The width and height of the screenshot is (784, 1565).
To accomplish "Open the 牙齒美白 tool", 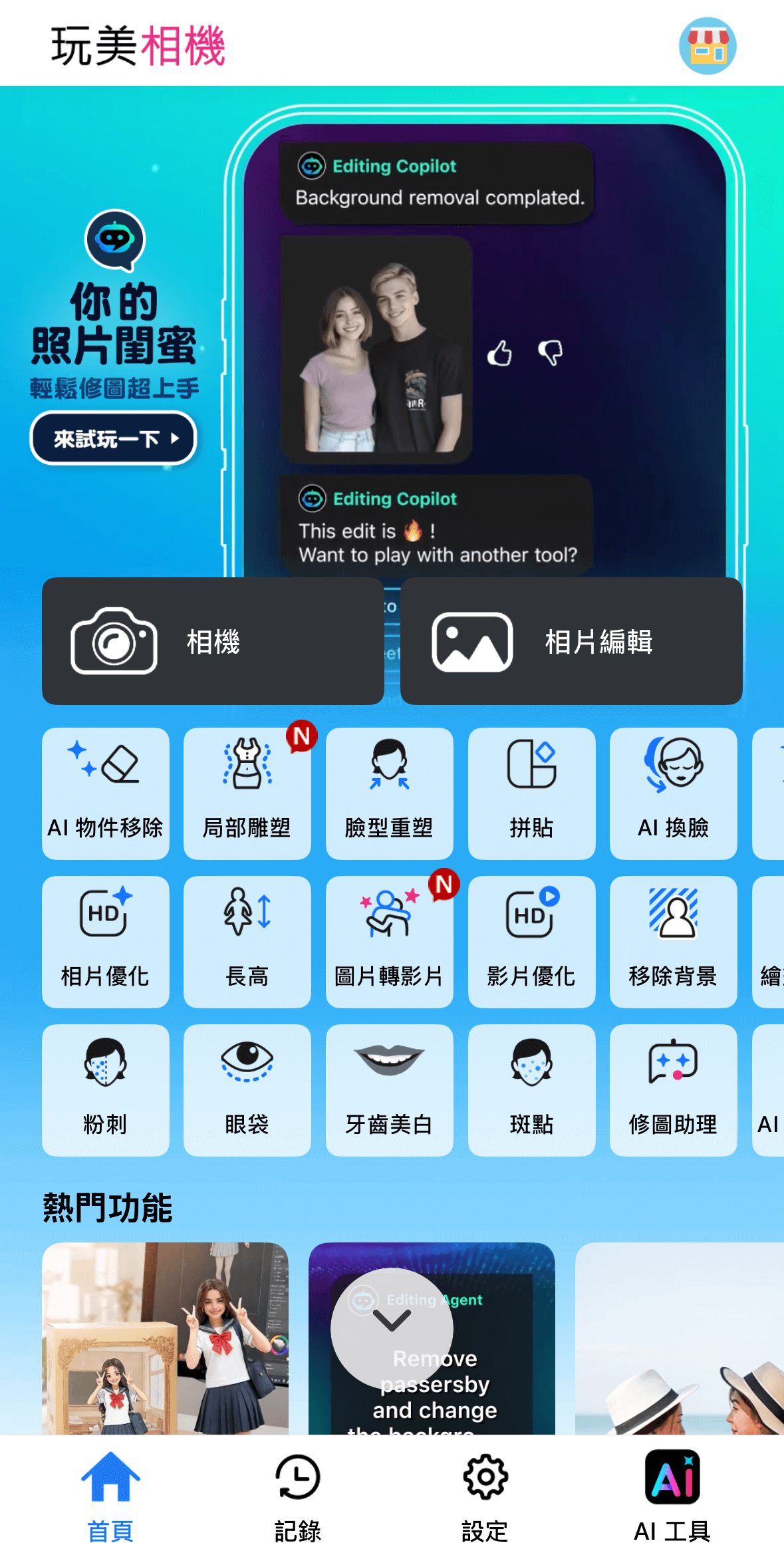I will click(x=389, y=1089).
